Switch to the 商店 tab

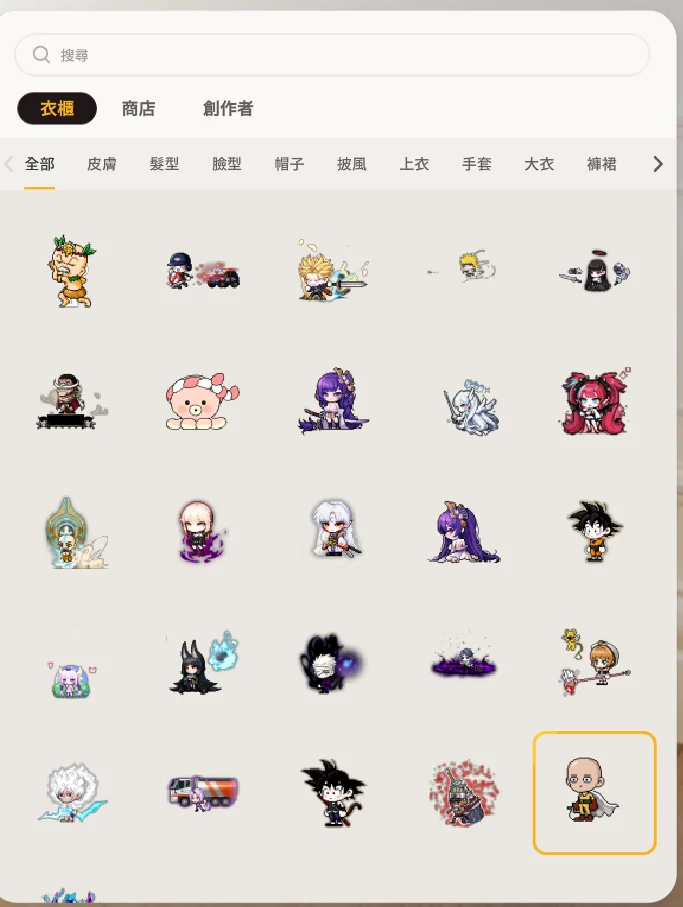tap(138, 108)
